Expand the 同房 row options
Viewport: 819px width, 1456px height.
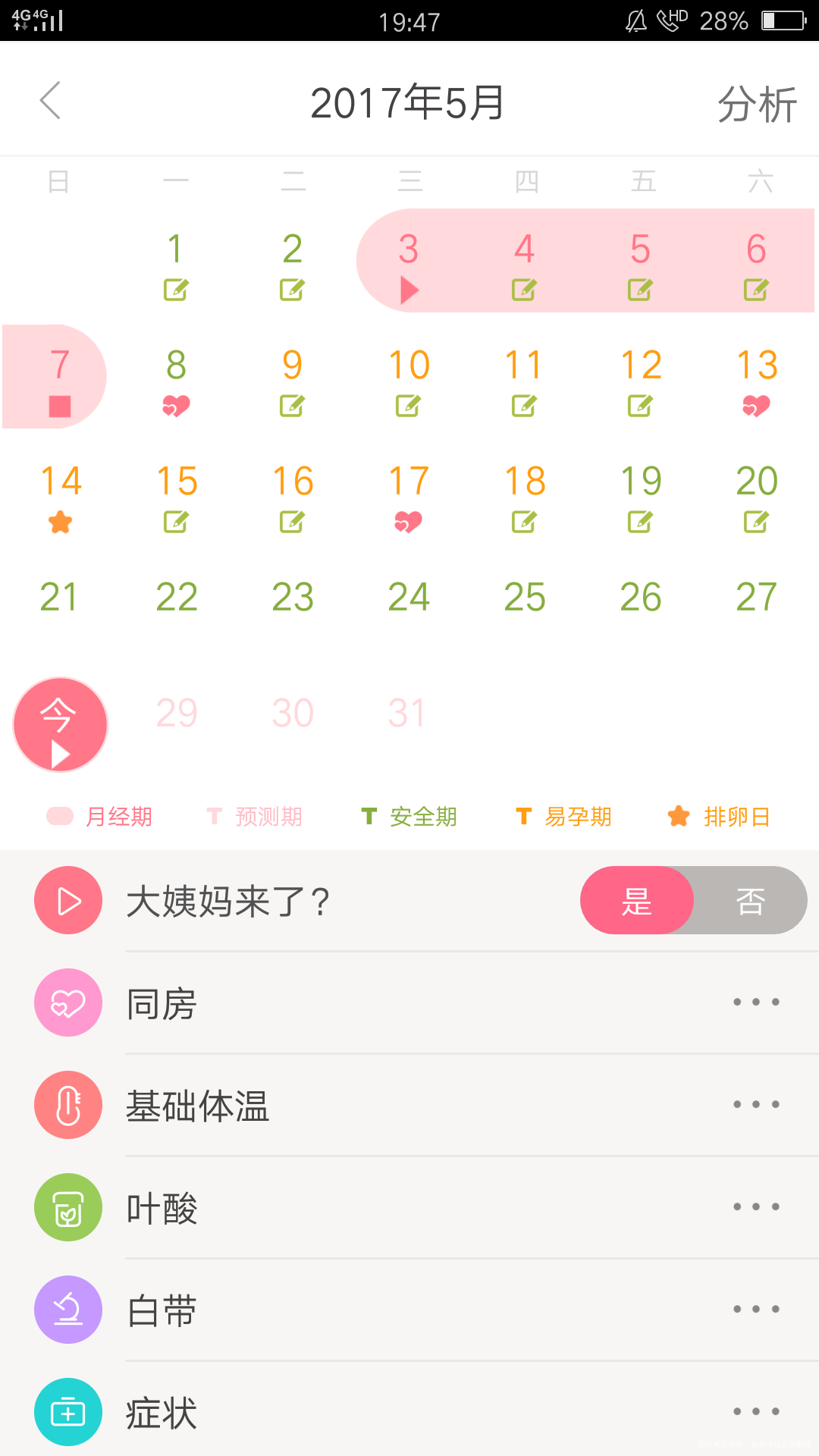[x=755, y=1002]
